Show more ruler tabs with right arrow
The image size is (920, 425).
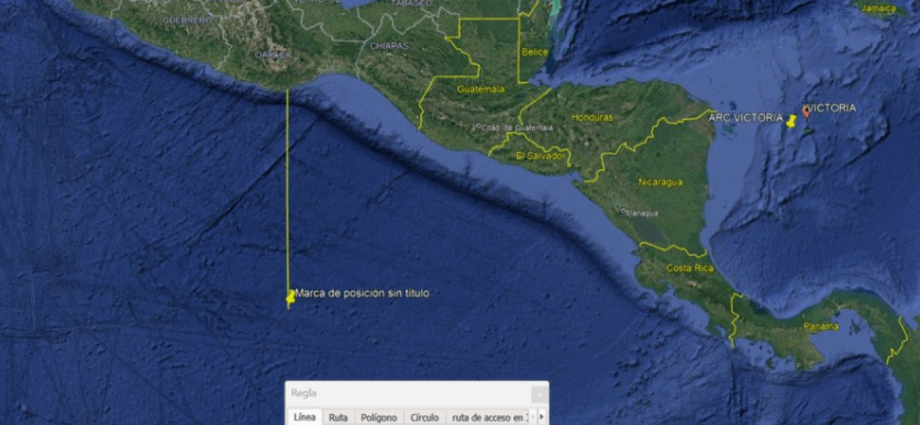[x=542, y=417]
